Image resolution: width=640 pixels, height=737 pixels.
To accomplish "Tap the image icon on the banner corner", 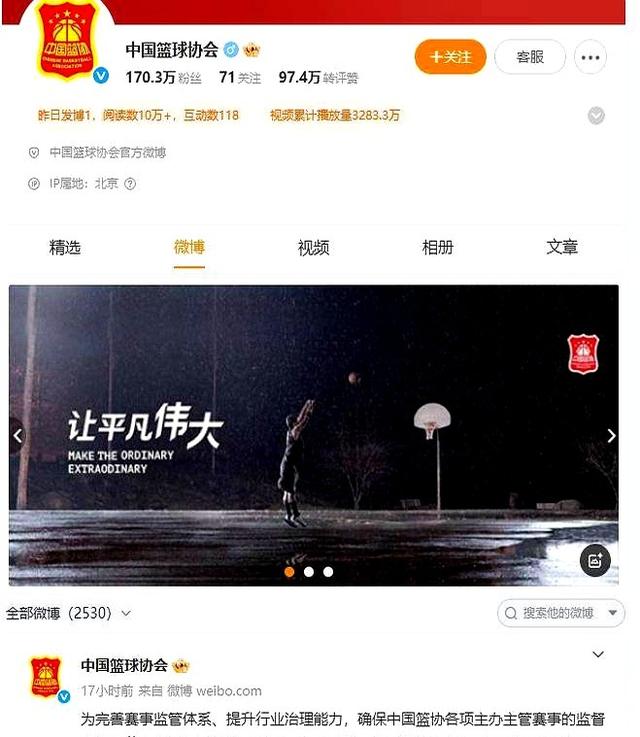I will (x=595, y=561).
